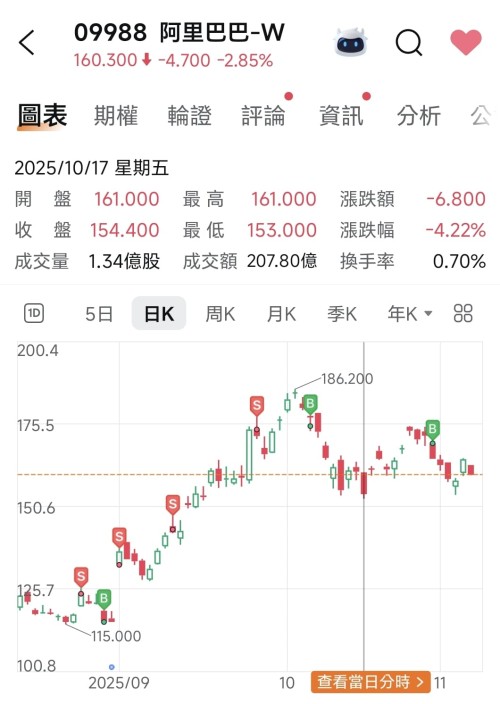The height and width of the screenshot is (704, 500).
Task: Remove stock from favorites via heart icon
Action: click(466, 42)
